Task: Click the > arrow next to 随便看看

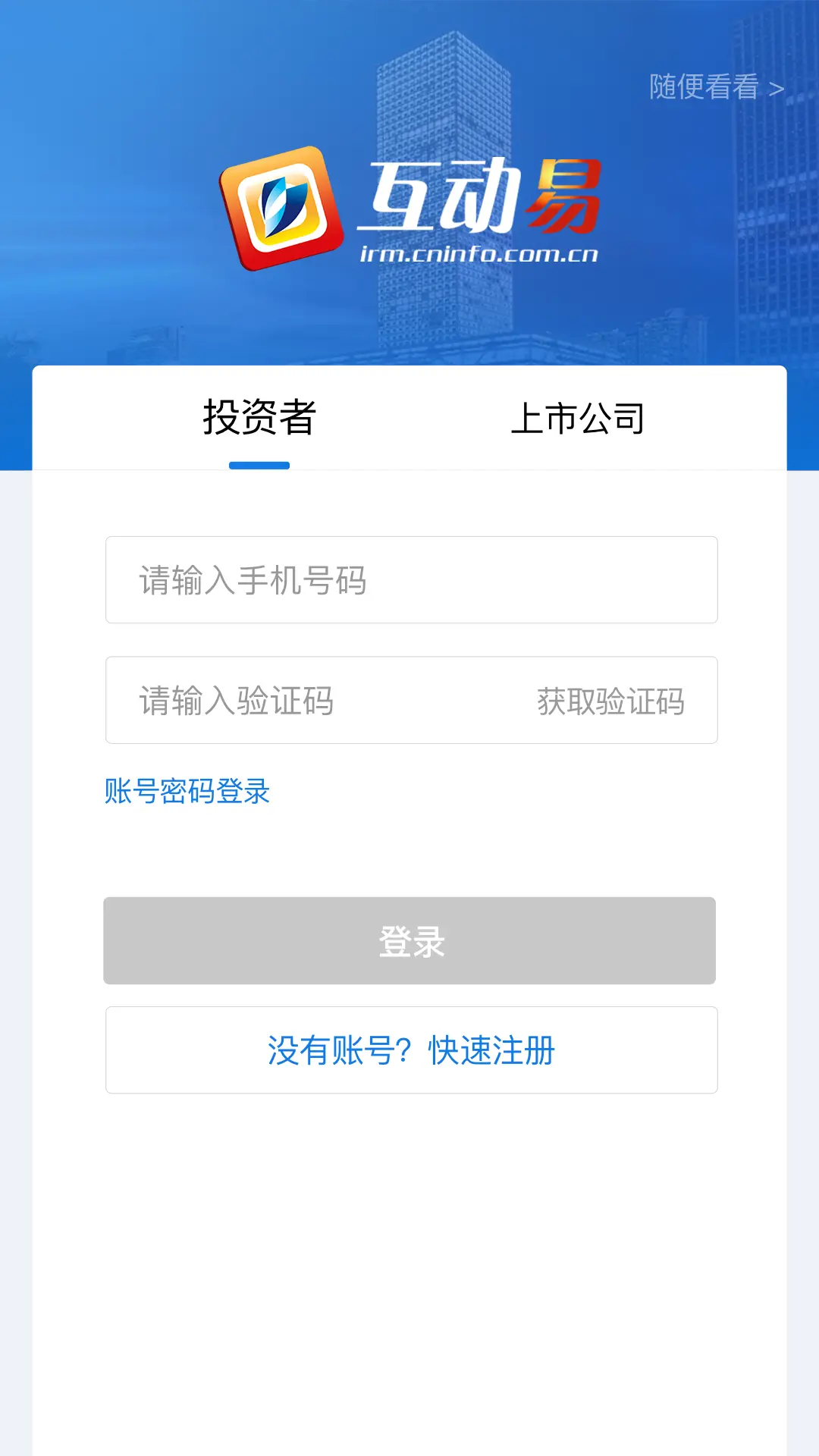Action: [773, 87]
